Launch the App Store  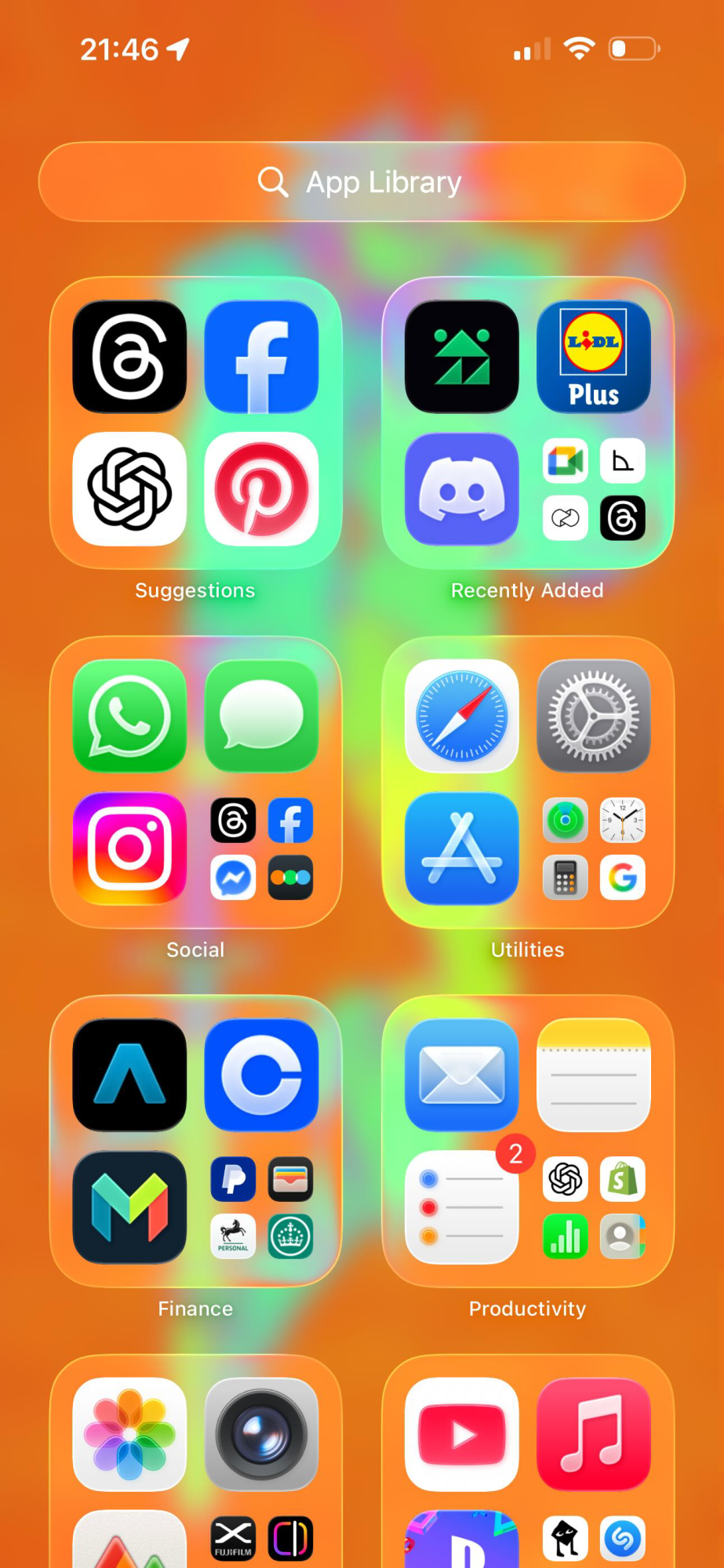coord(462,848)
